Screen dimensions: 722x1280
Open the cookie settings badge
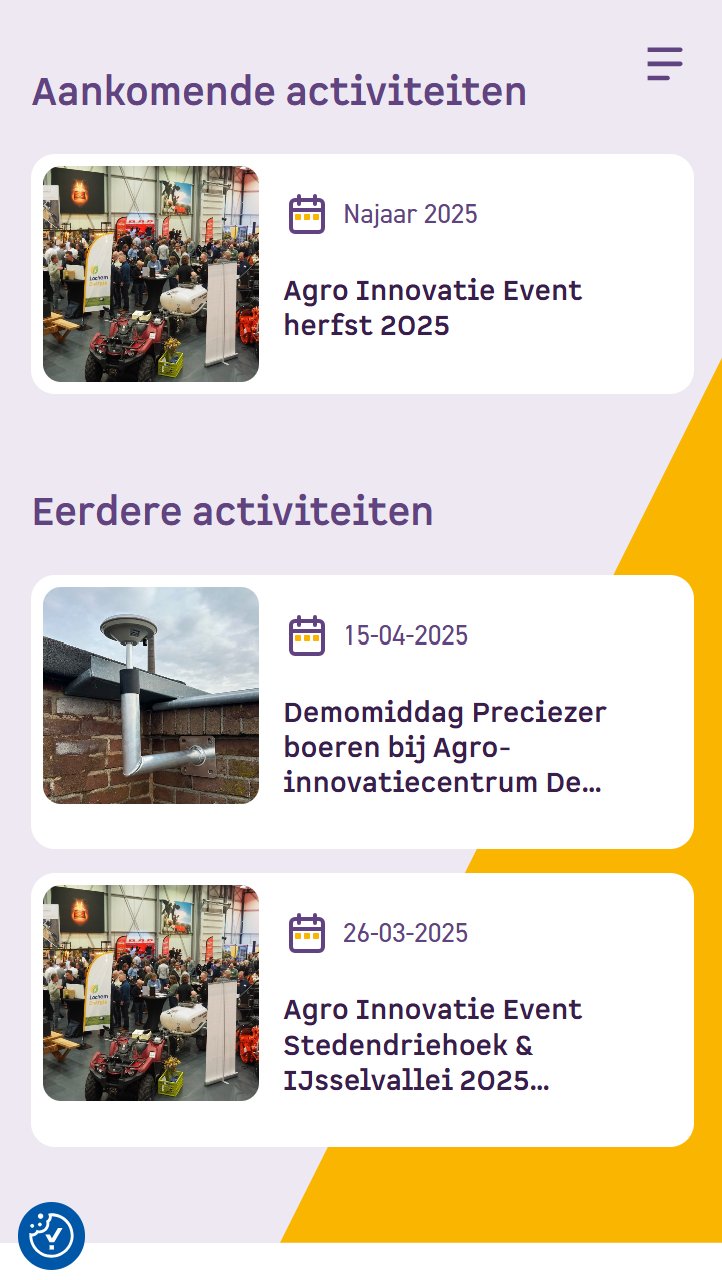click(x=52, y=1235)
